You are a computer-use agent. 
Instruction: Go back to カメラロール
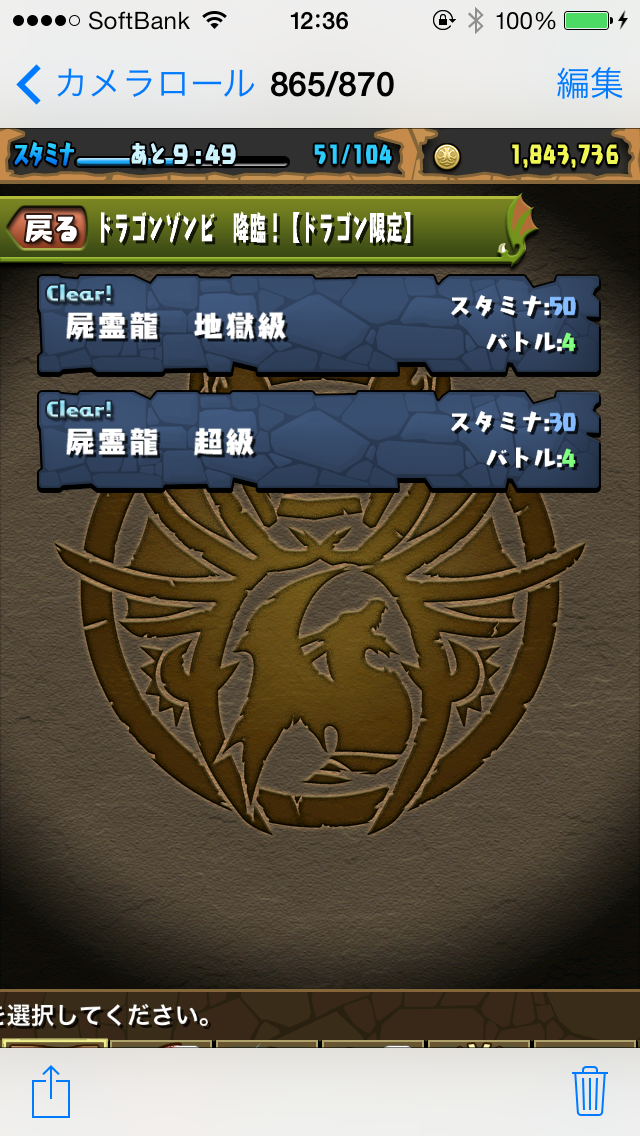pos(135,85)
